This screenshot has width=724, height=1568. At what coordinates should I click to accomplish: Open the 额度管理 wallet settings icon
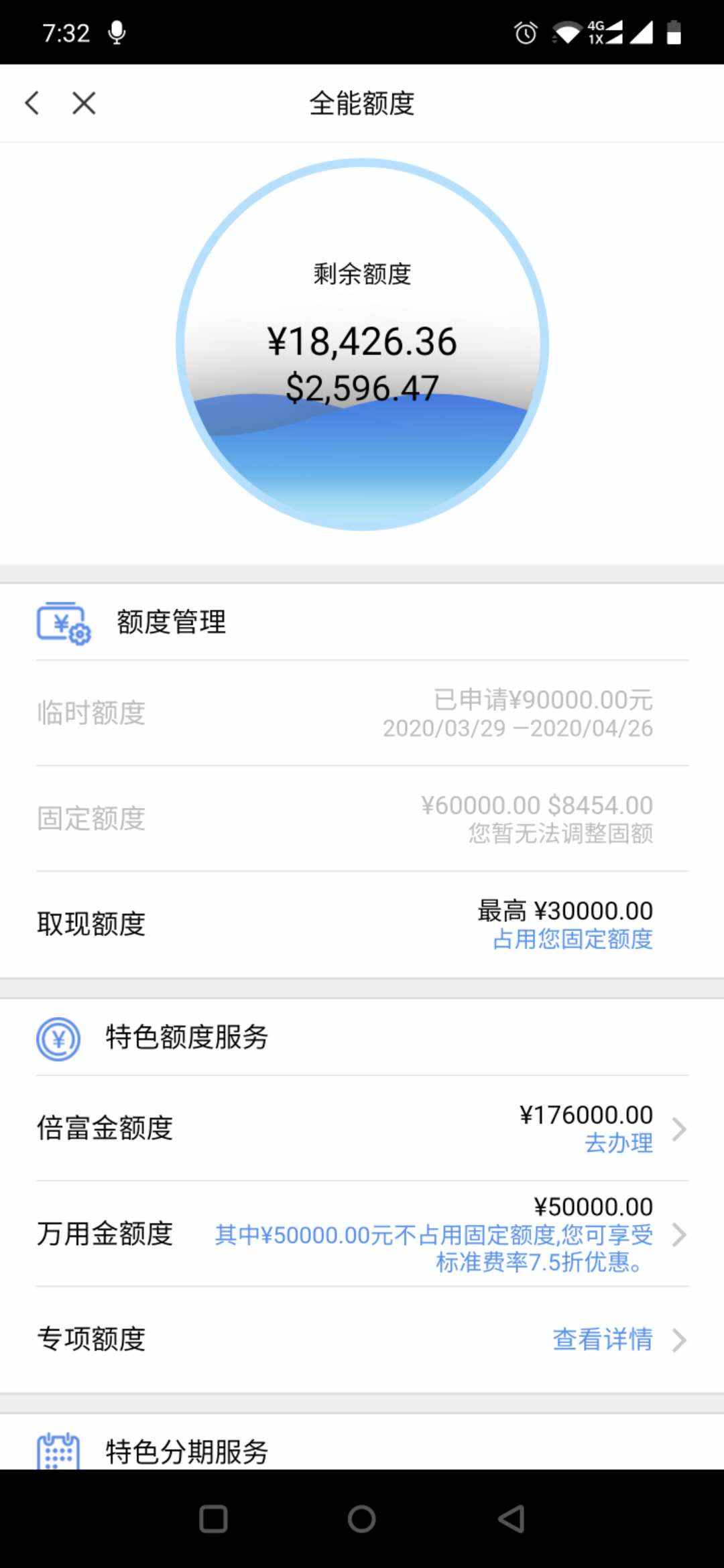point(64,623)
